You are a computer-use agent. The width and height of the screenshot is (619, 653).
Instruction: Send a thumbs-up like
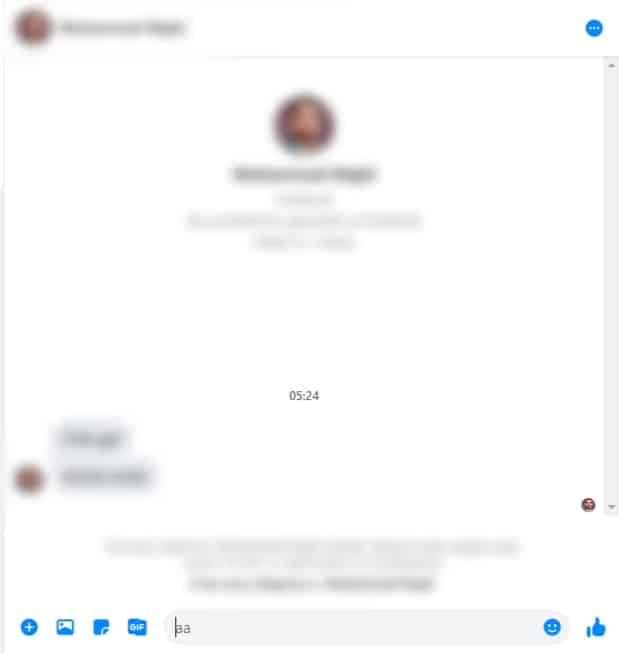click(x=596, y=627)
